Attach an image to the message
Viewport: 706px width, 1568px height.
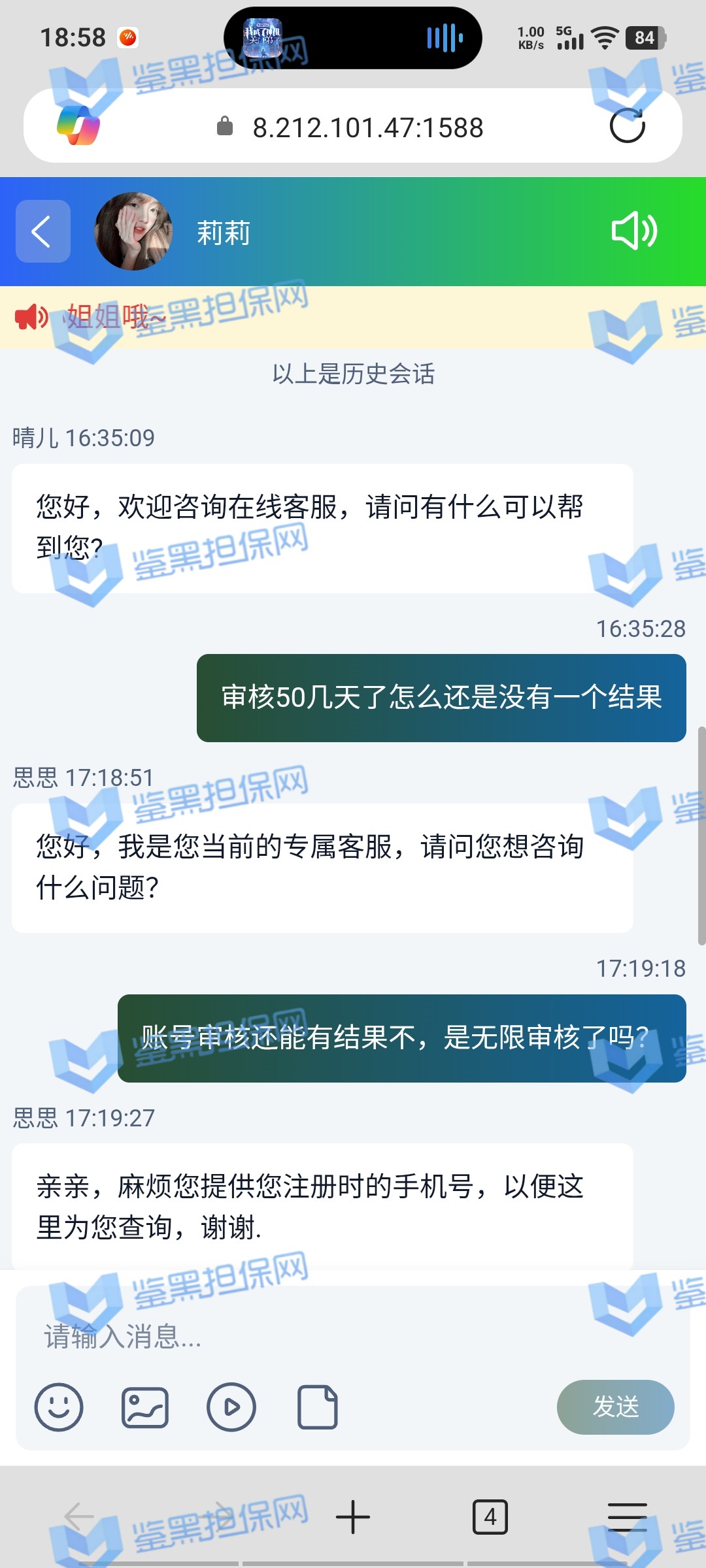145,1407
